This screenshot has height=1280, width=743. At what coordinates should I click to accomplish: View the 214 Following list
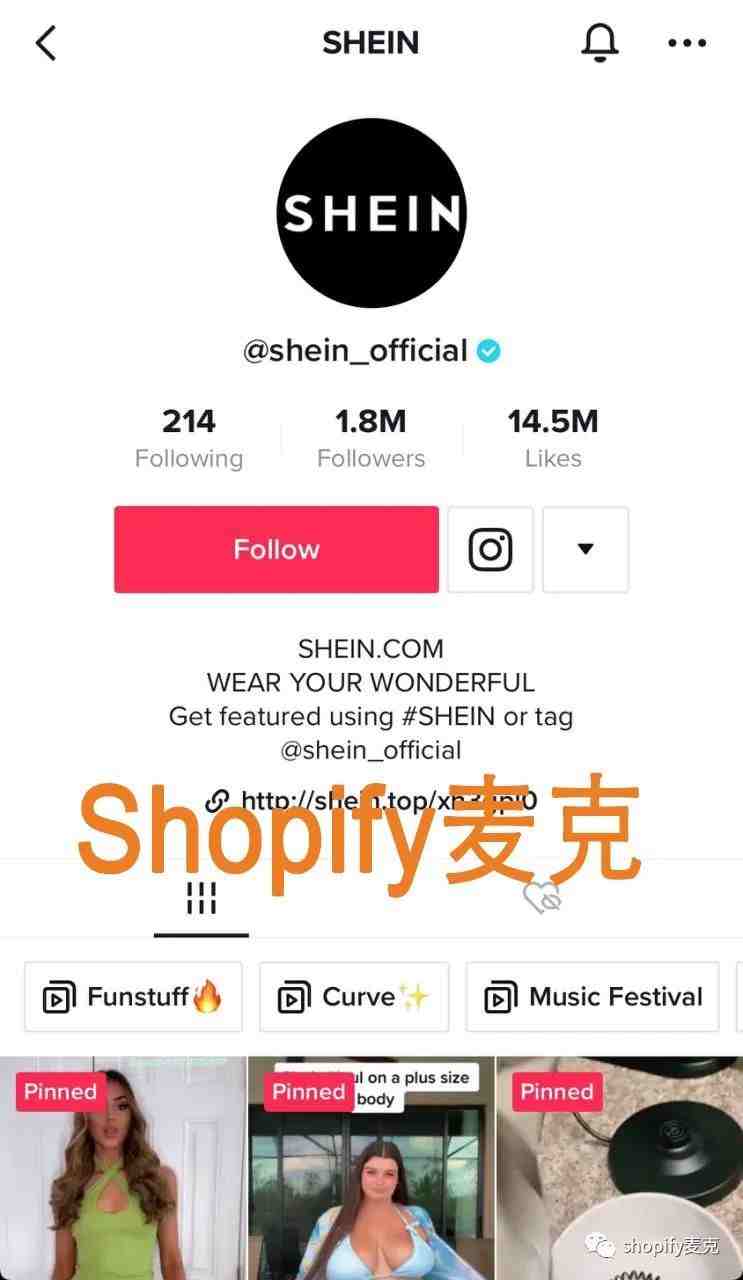pos(189,438)
